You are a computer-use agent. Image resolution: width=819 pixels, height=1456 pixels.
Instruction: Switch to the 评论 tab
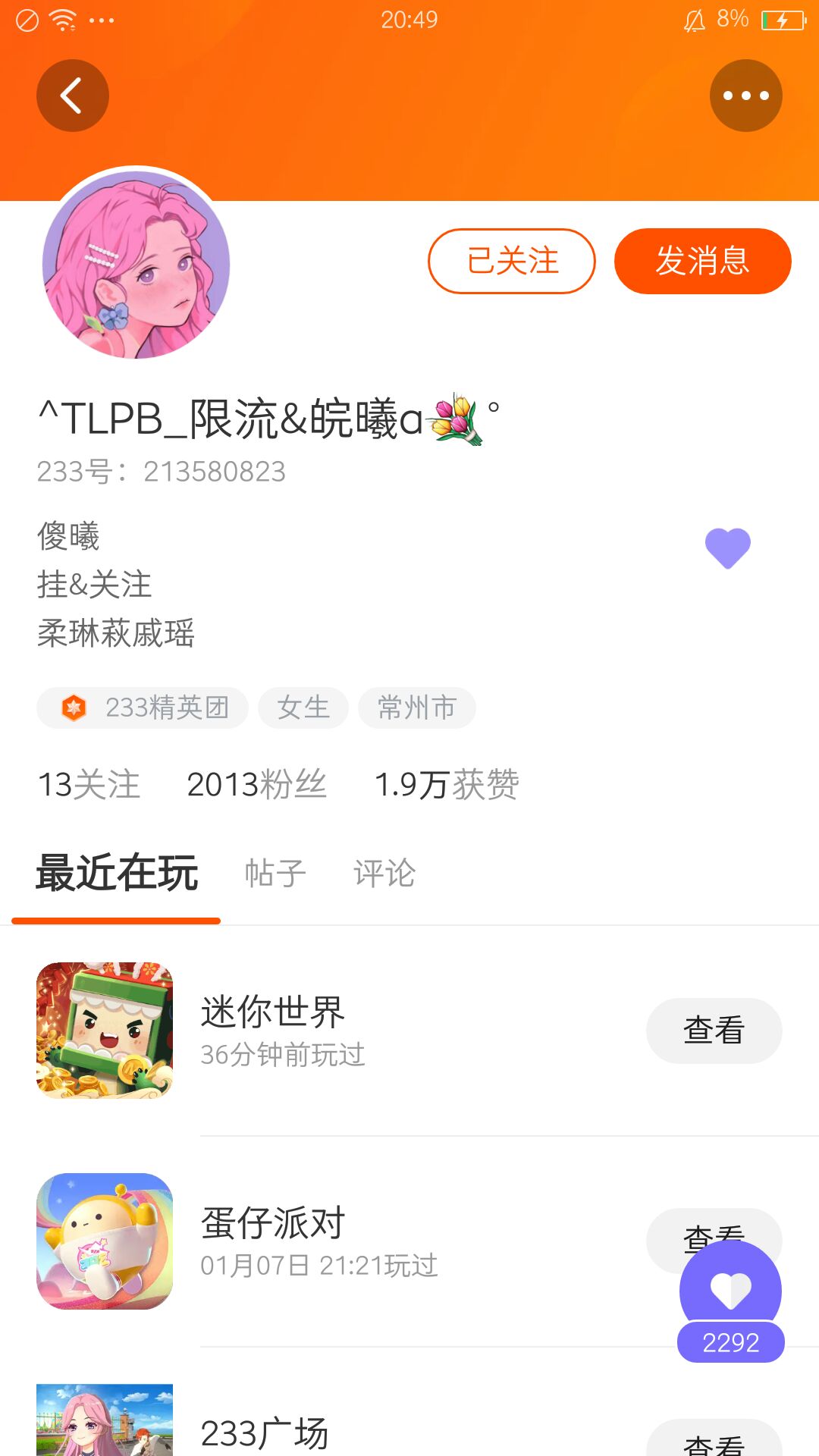coord(384,873)
